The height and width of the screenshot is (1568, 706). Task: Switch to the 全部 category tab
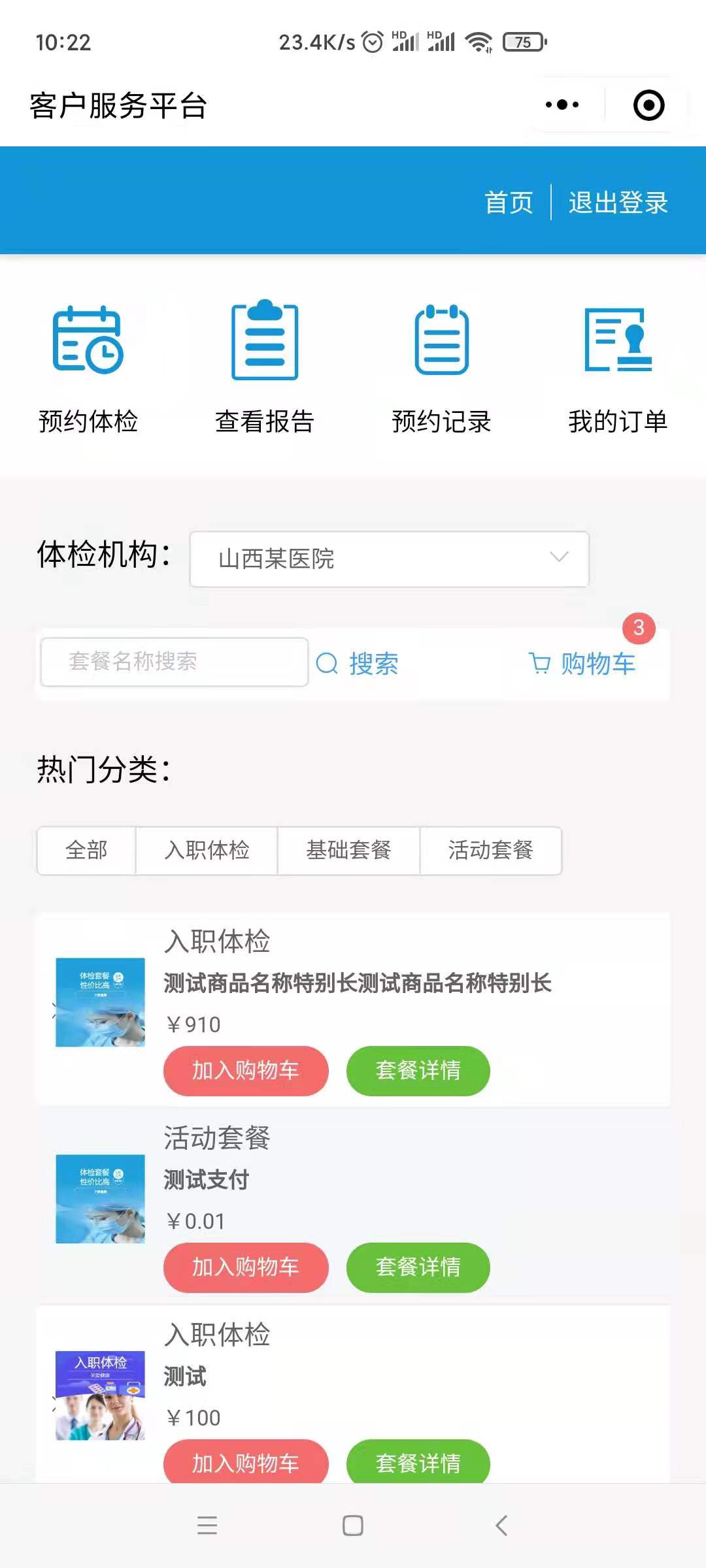click(x=86, y=851)
